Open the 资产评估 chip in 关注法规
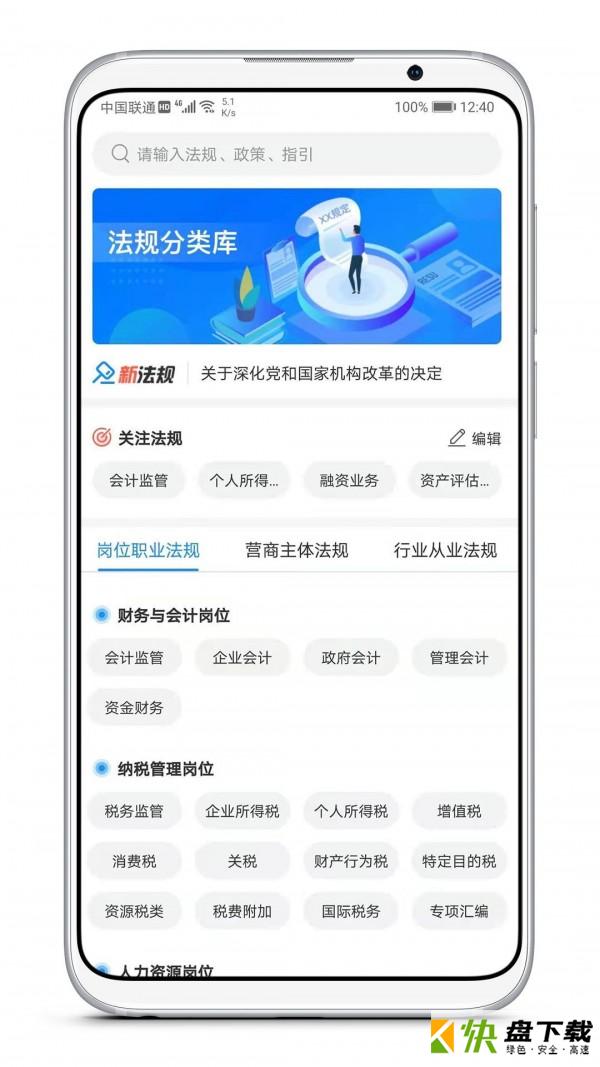Viewport: 600px width, 1067px height. click(x=456, y=480)
